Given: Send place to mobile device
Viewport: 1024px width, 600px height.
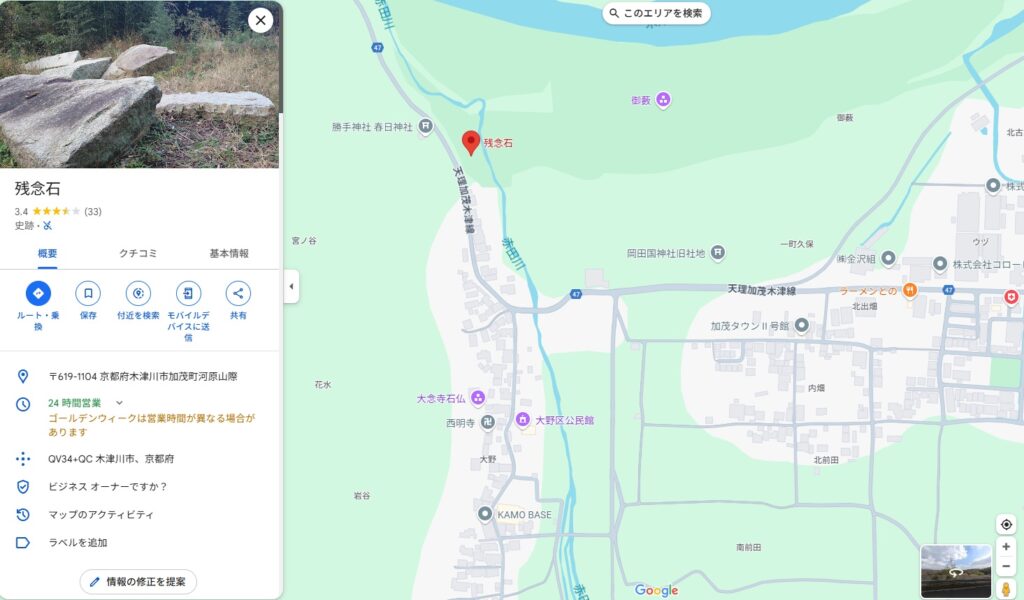Looking at the screenshot, I should tap(188, 293).
